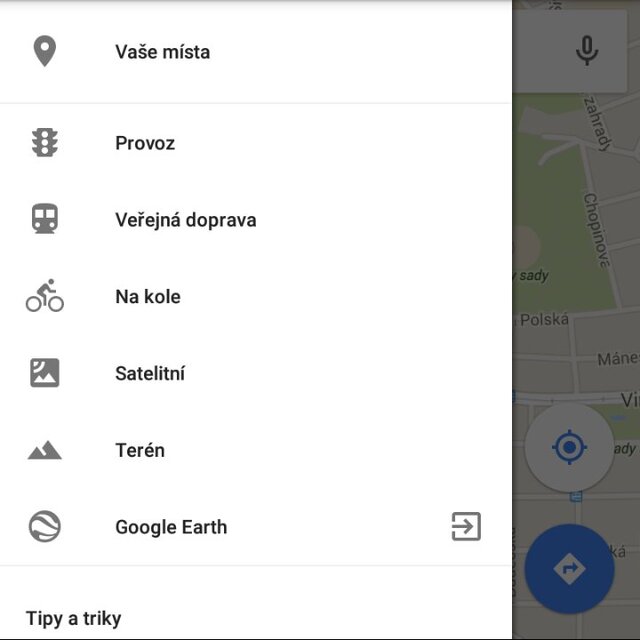
Task: Turn on the Na kole cycling layer
Action: tap(148, 297)
